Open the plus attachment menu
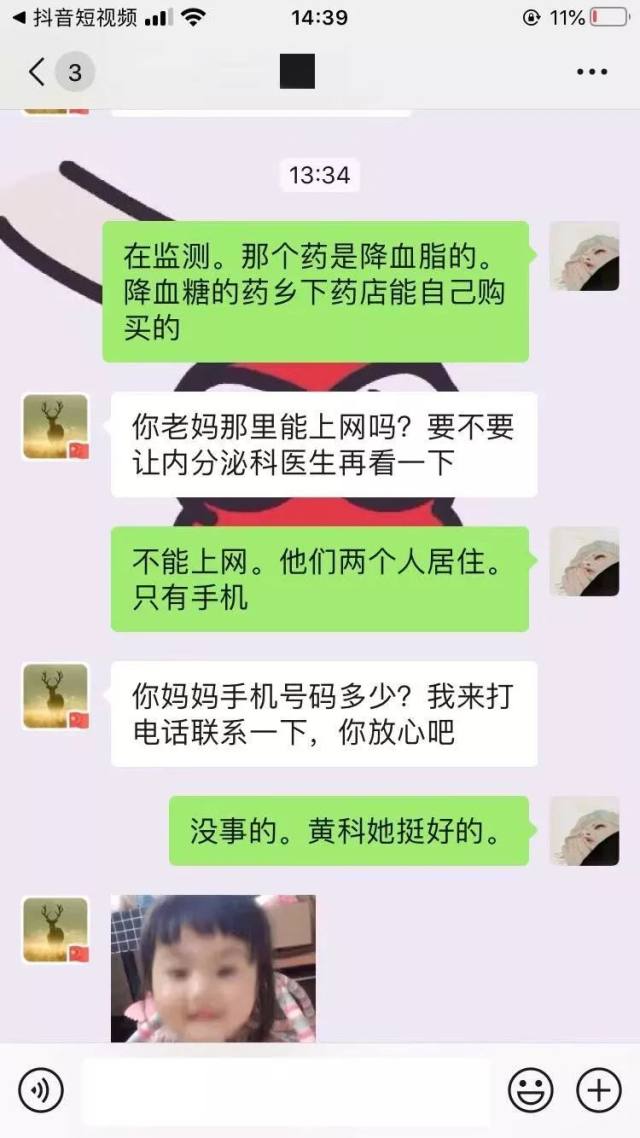Screen dimensions: 640x1138 coord(598,1090)
